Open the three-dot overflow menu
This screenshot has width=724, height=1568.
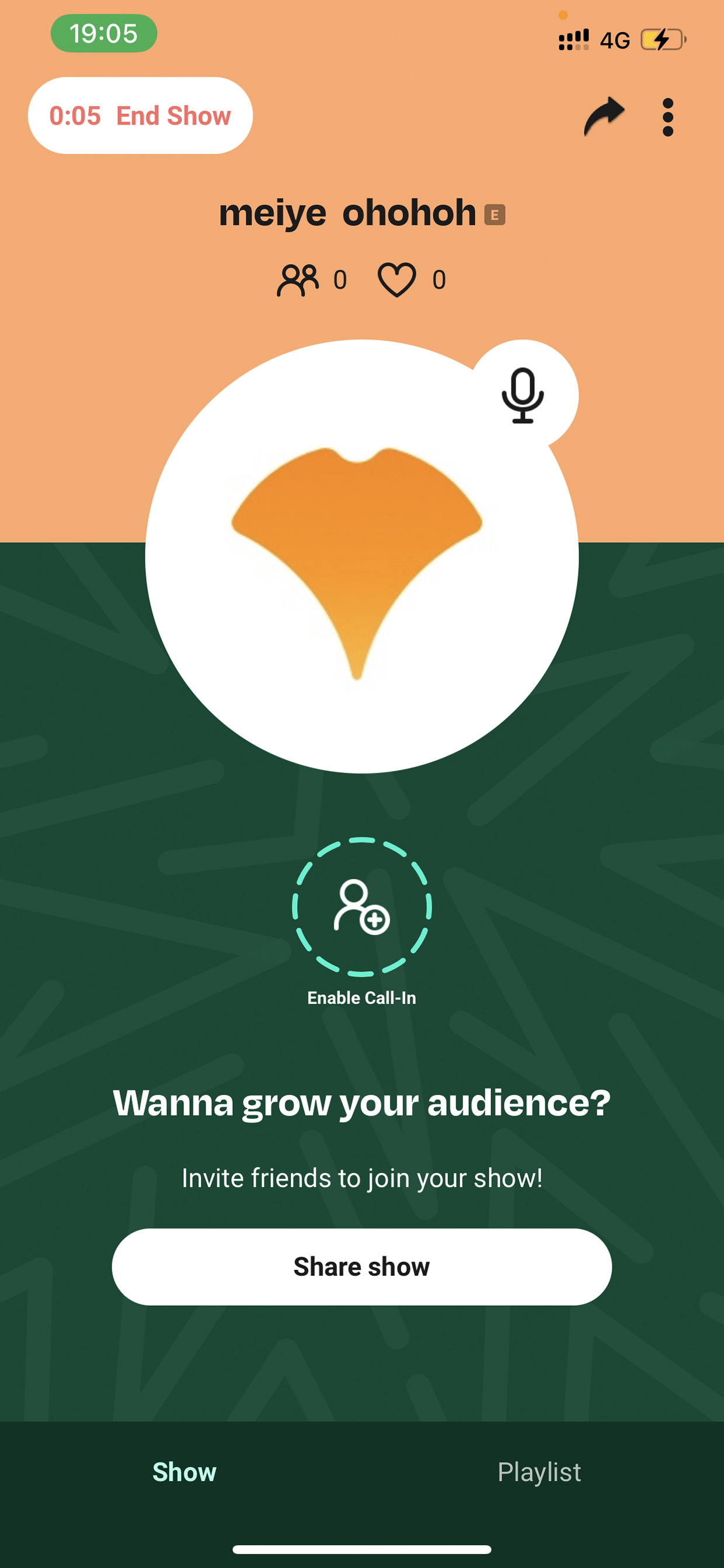tap(667, 117)
